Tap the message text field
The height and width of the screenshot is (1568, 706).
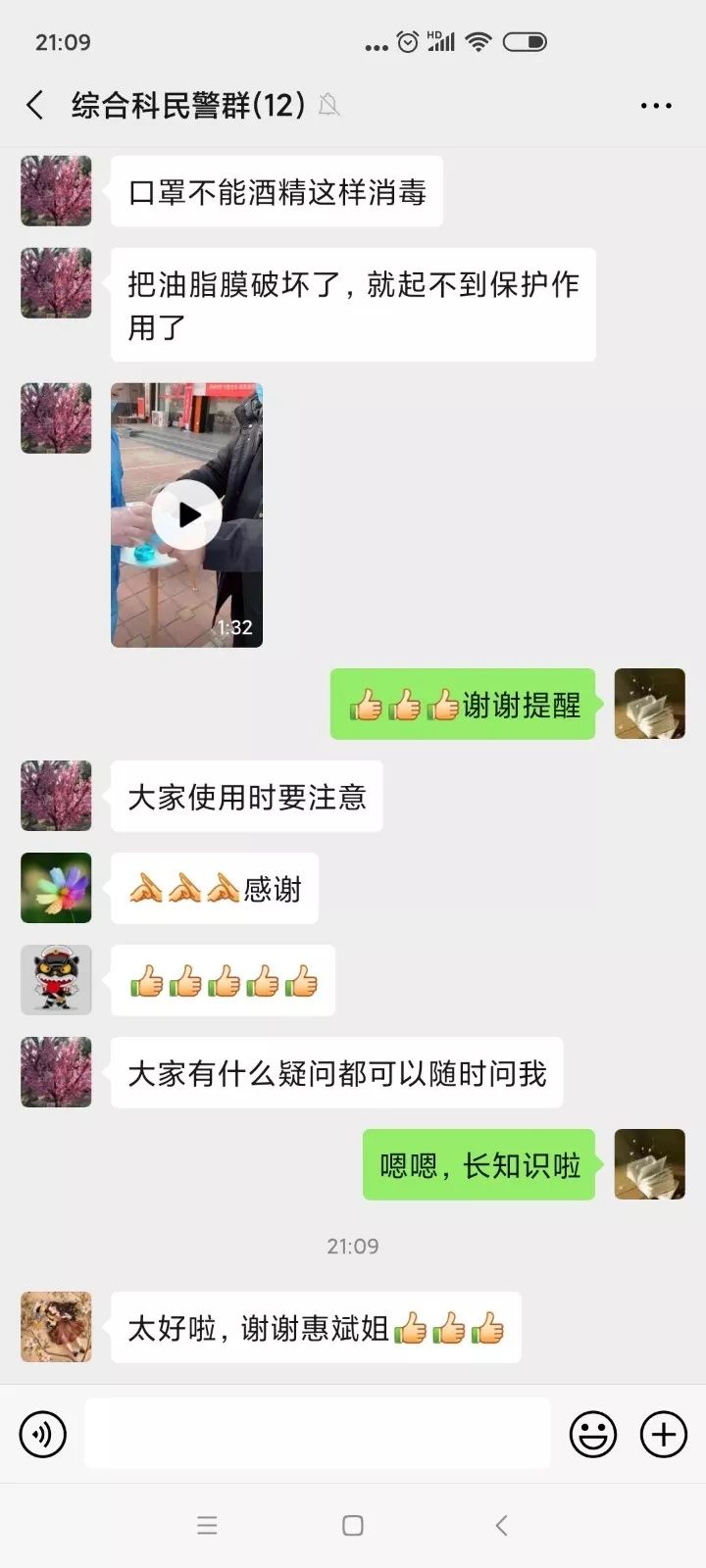tap(317, 1434)
